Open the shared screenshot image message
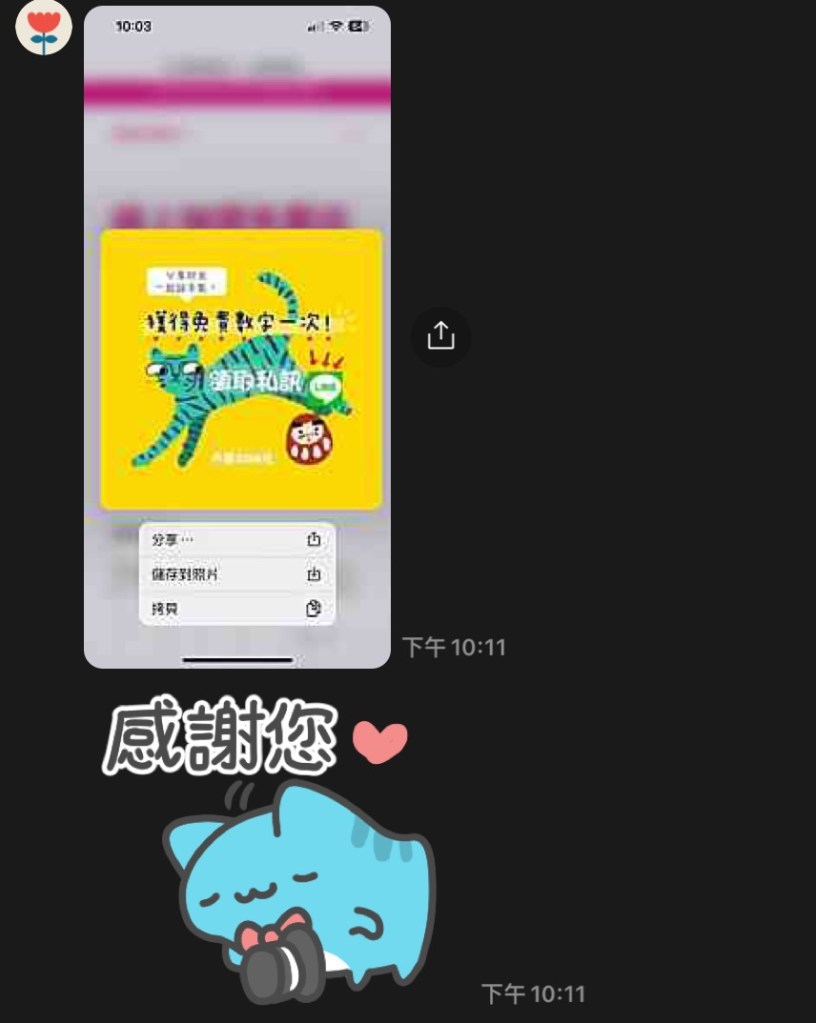The image size is (816, 1023). pyautogui.click(x=237, y=336)
